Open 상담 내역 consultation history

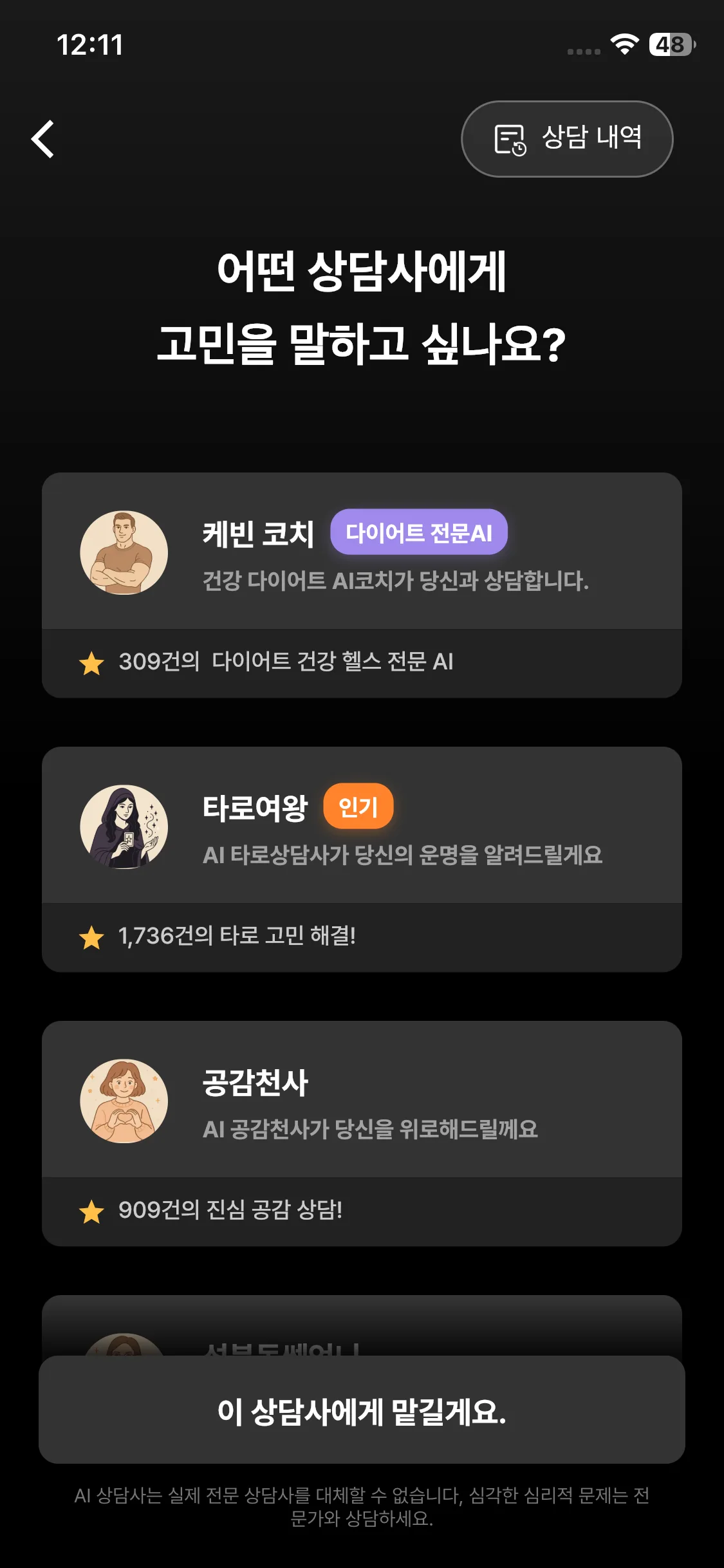tap(567, 139)
